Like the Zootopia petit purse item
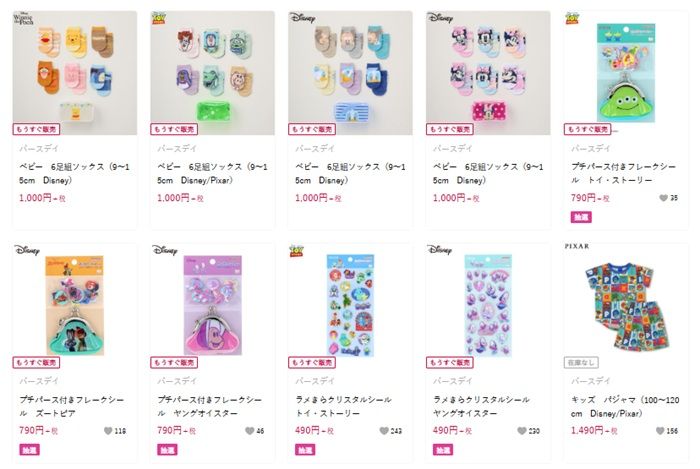The height and width of the screenshot is (469, 700). [x=108, y=431]
